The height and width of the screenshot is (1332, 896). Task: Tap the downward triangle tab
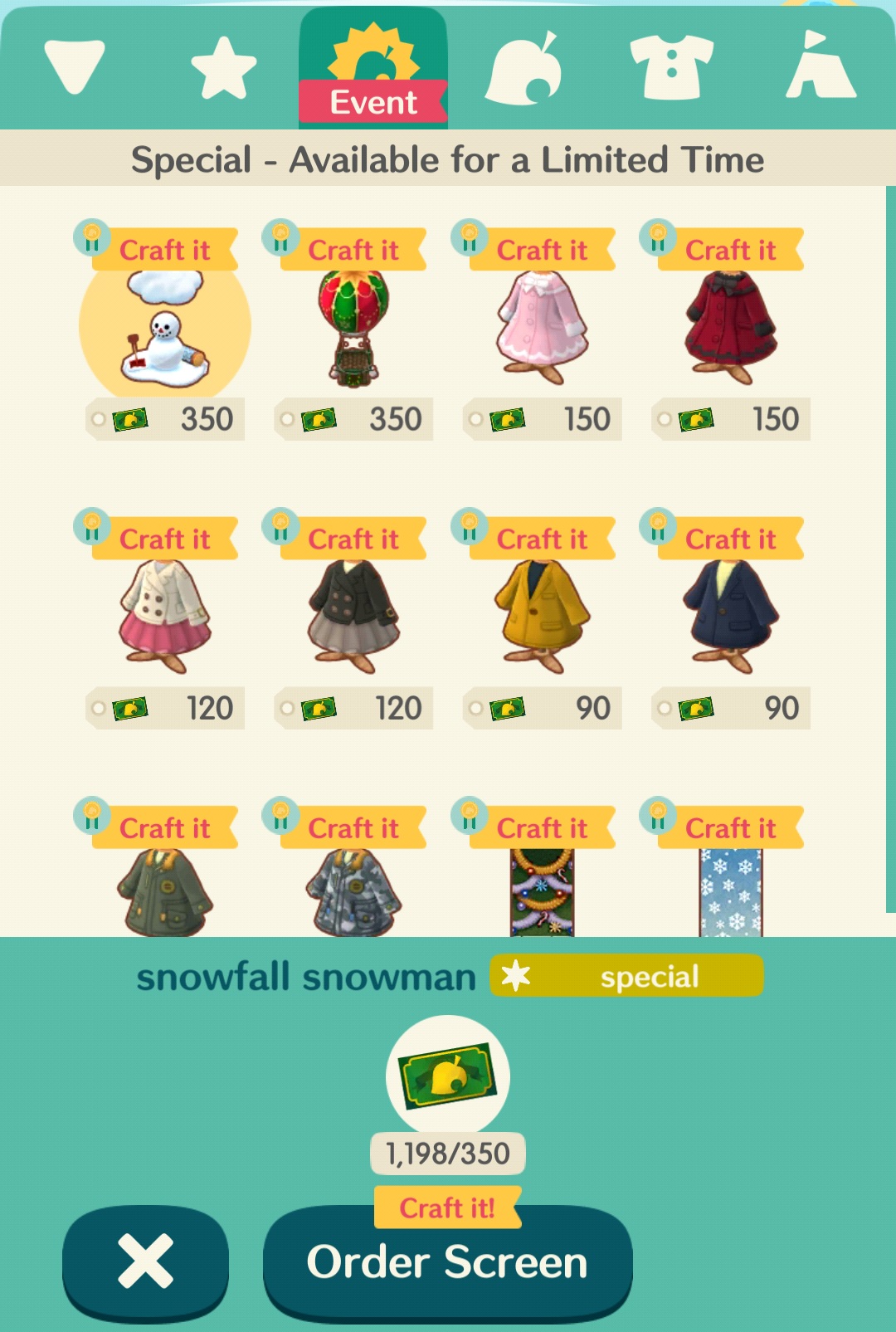coord(75,66)
